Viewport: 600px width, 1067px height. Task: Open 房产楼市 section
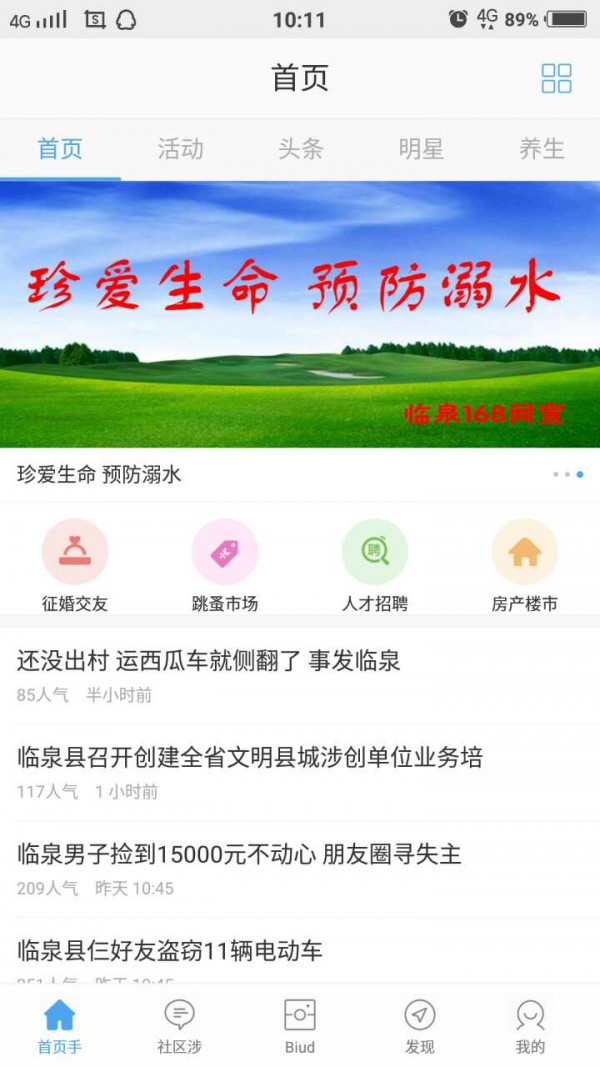[x=525, y=565]
